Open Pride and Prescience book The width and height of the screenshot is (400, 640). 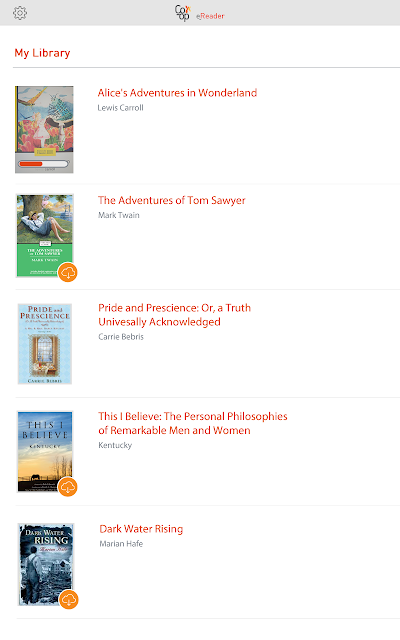174,315
